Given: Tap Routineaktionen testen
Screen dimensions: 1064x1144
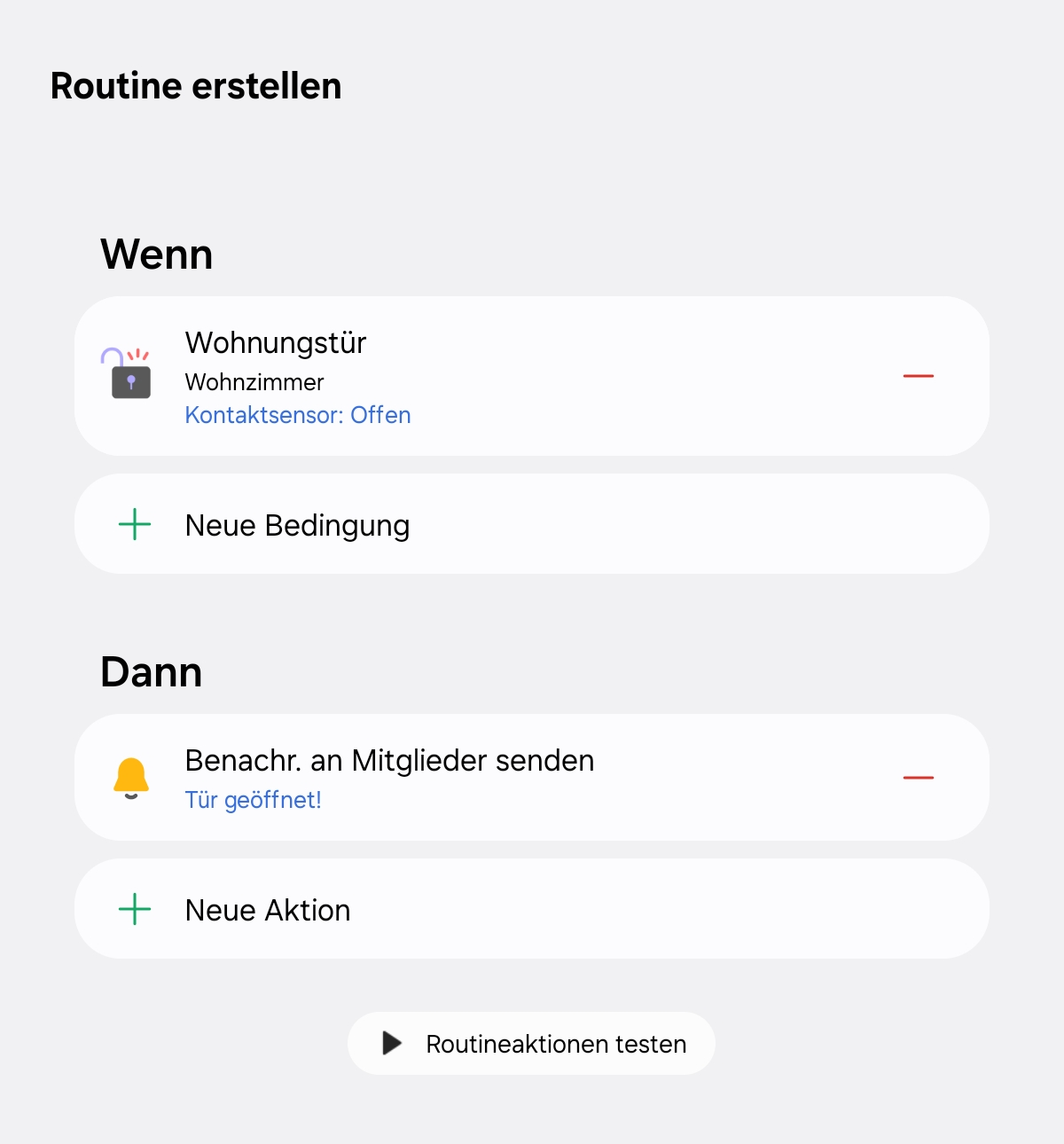Looking at the screenshot, I should (x=531, y=1044).
